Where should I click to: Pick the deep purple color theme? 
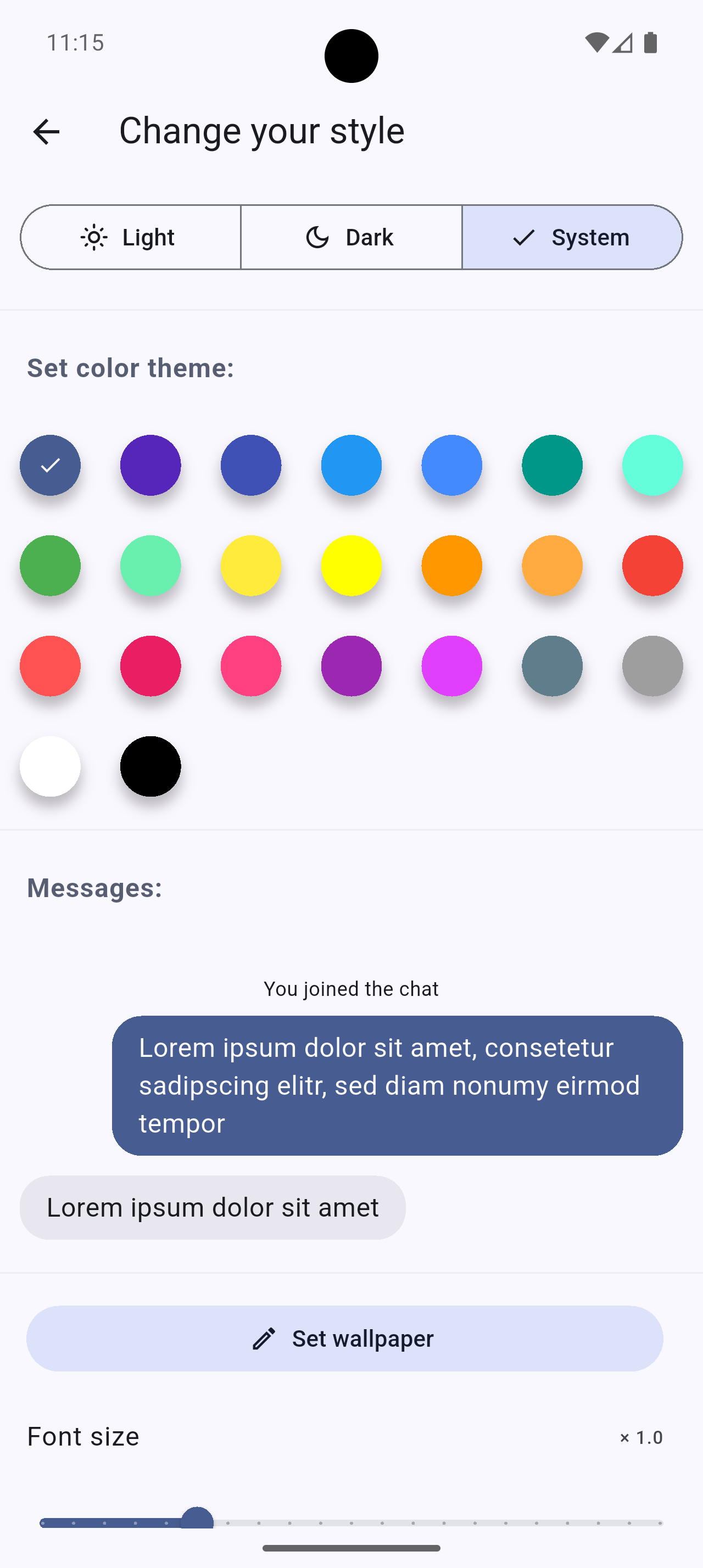(150, 466)
